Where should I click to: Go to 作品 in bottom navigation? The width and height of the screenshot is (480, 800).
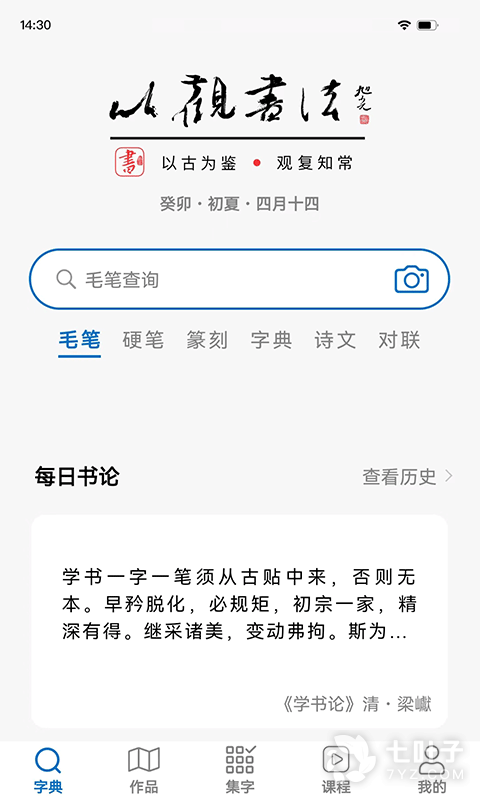pyautogui.click(x=144, y=769)
